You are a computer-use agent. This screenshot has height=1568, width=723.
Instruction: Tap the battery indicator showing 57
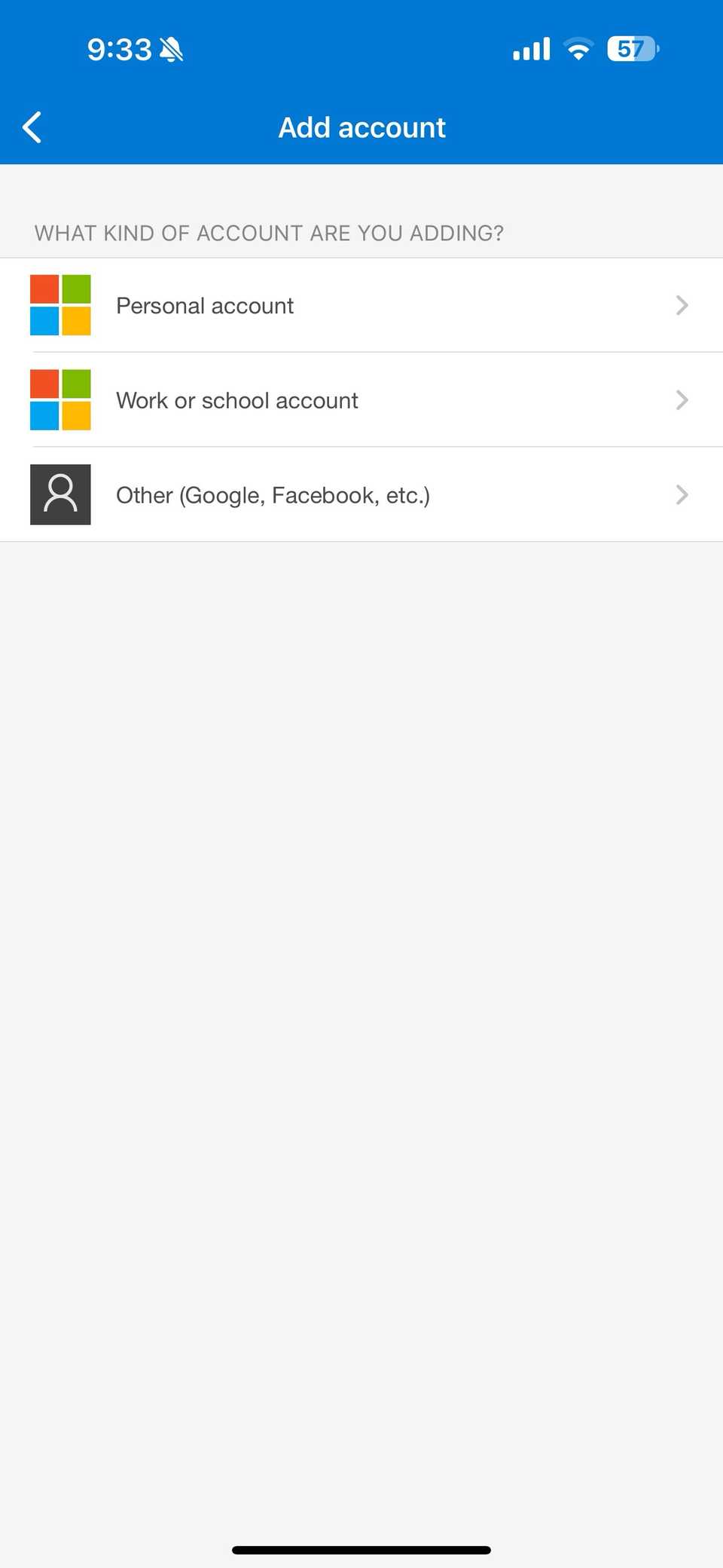(631, 48)
